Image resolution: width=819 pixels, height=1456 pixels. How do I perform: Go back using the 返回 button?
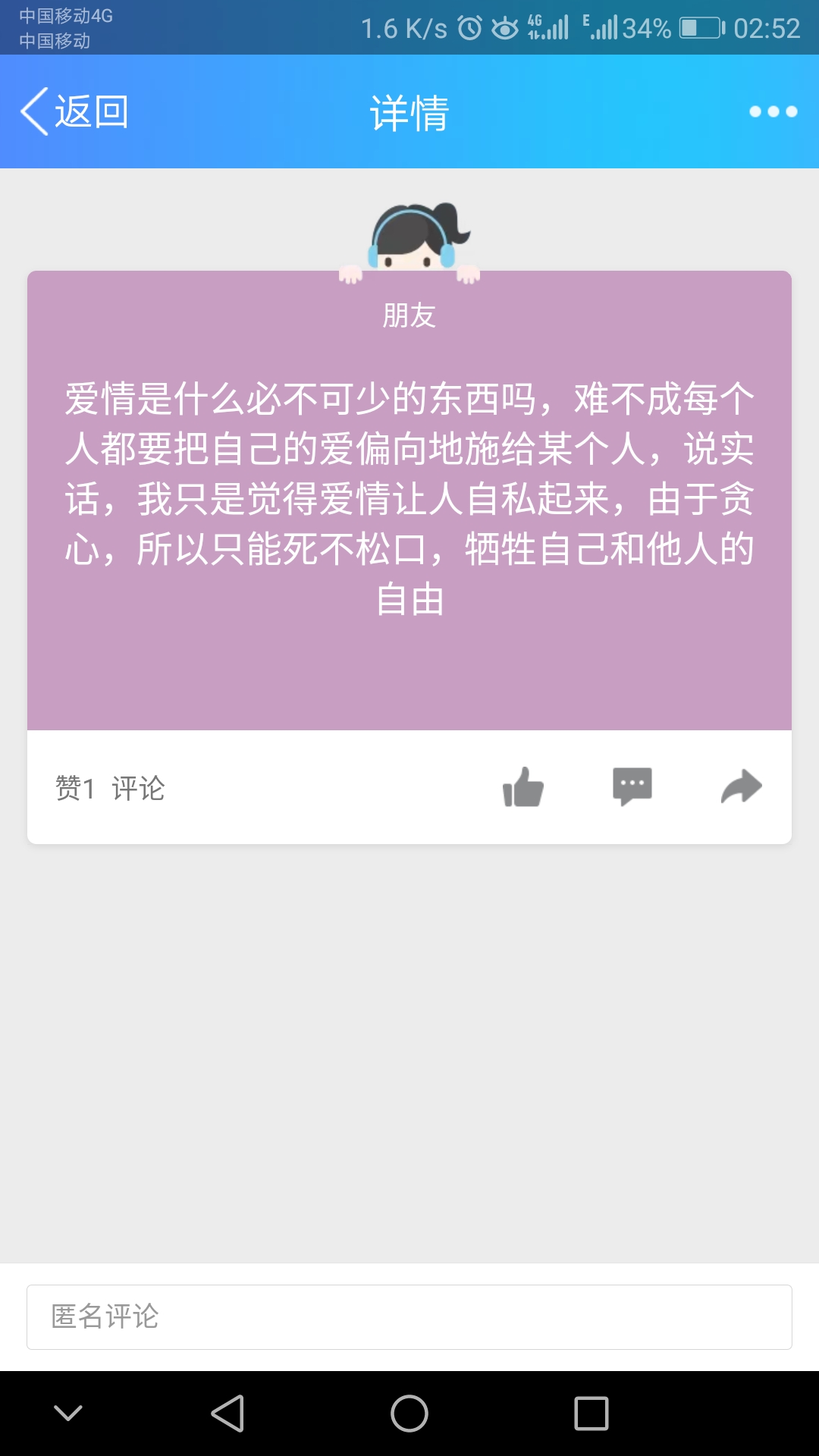pyautogui.click(x=74, y=112)
